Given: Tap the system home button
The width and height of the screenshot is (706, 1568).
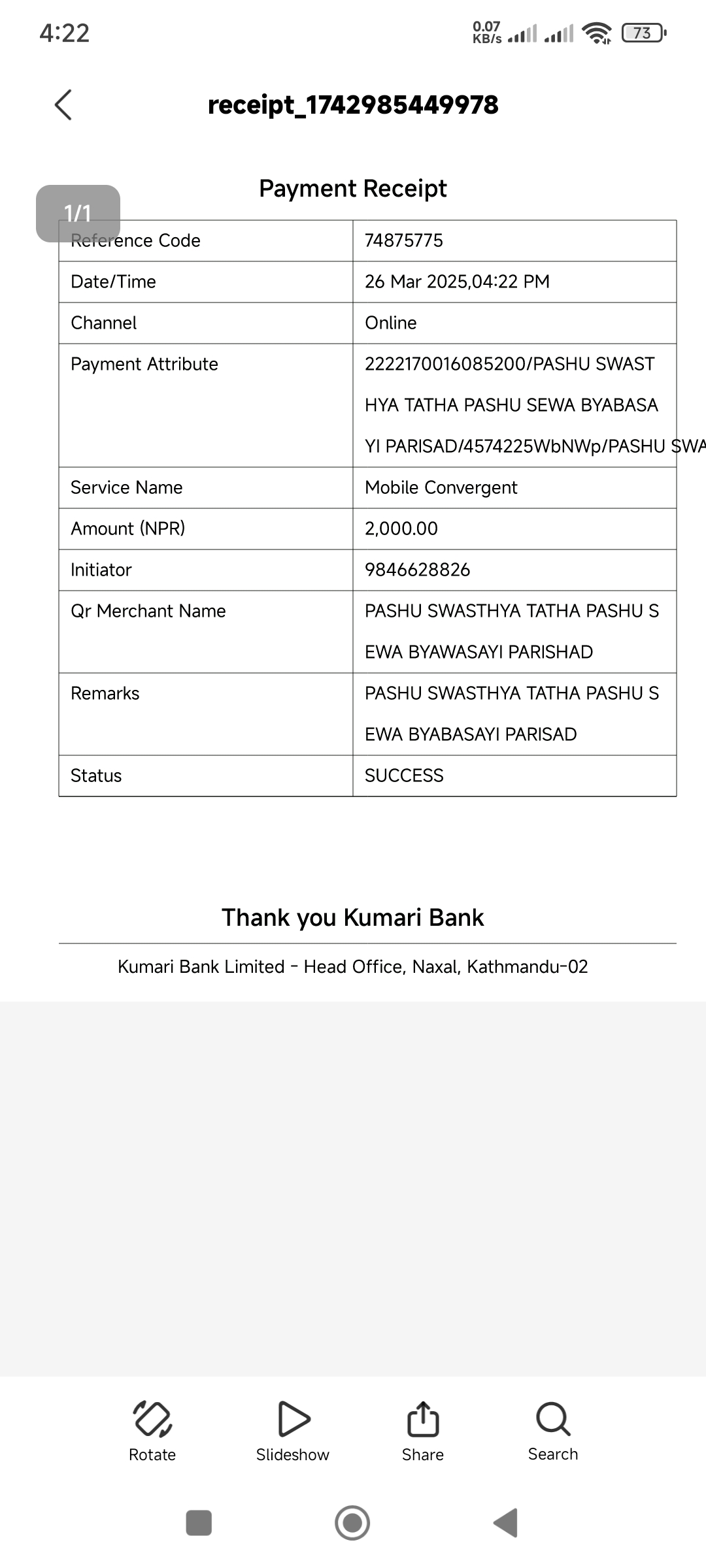Looking at the screenshot, I should 352,1522.
